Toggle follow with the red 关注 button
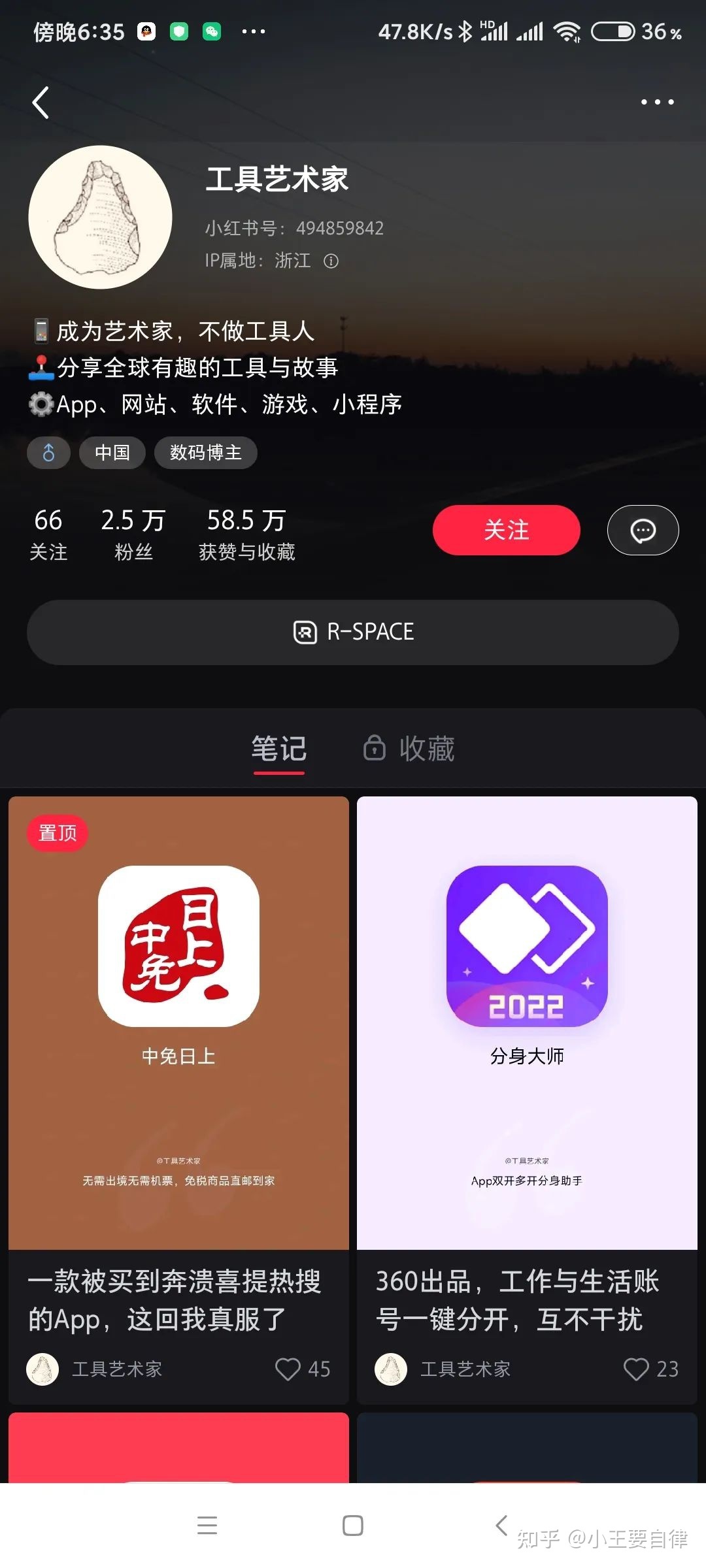 (506, 531)
